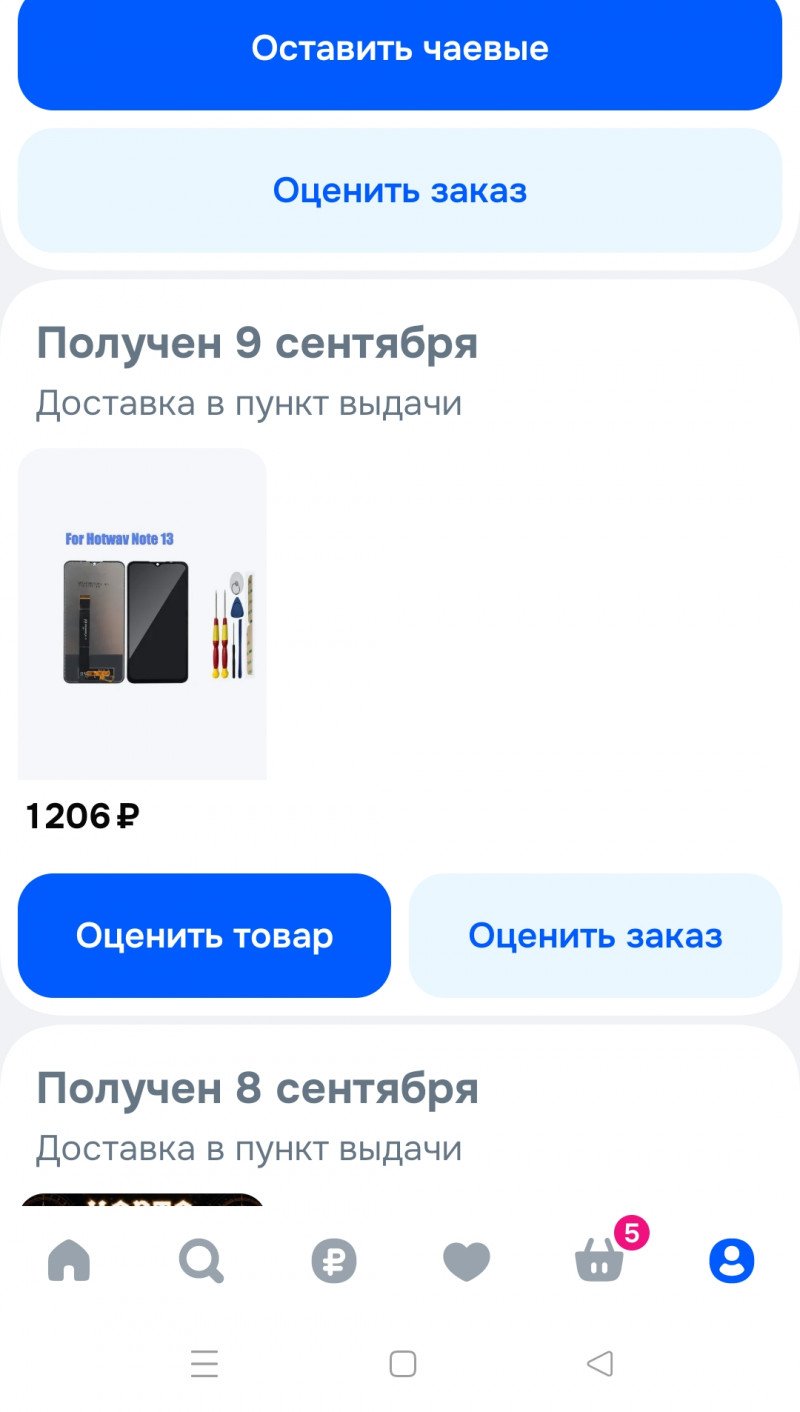Open the cart with 5 items
The image size is (800, 1412).
tap(600, 1259)
